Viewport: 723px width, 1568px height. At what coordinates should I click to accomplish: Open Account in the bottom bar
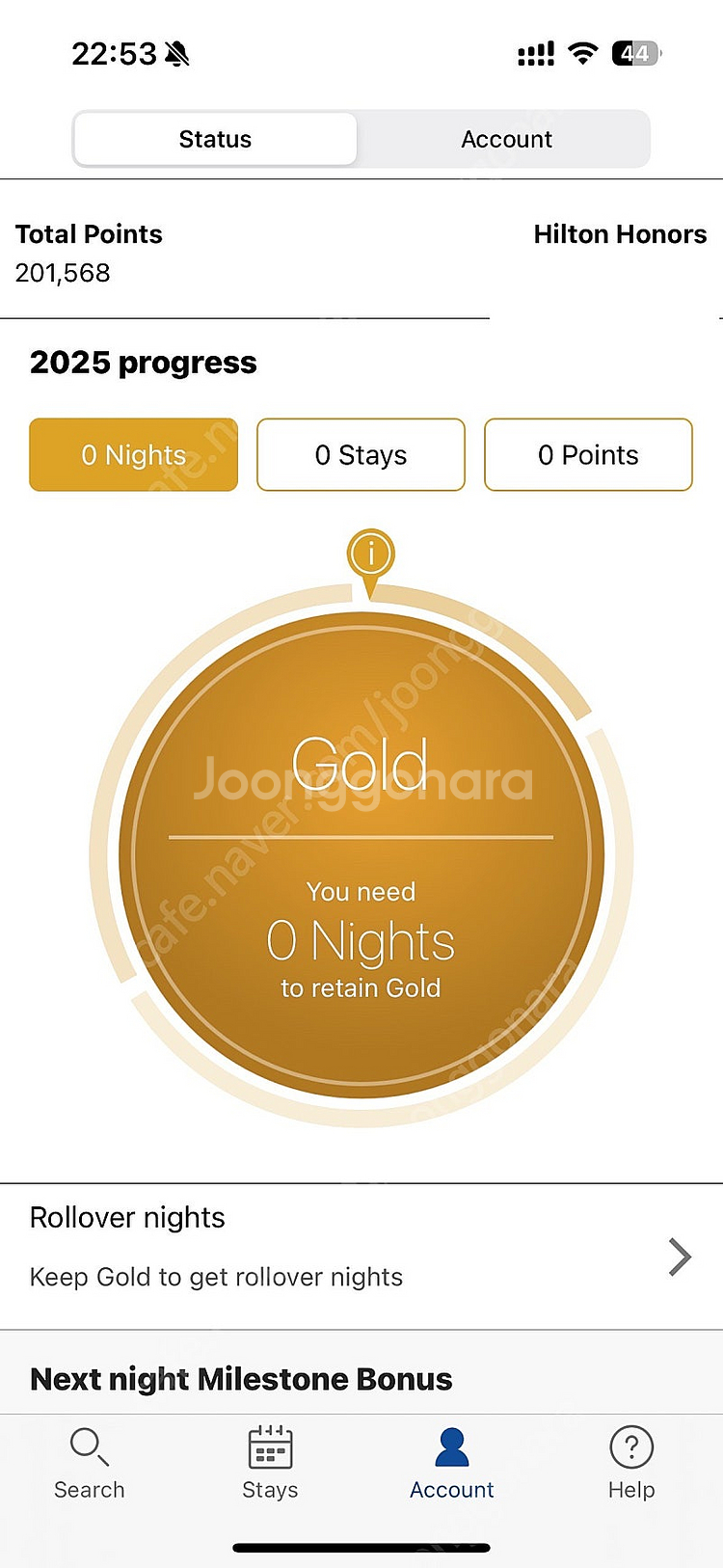tap(451, 1463)
